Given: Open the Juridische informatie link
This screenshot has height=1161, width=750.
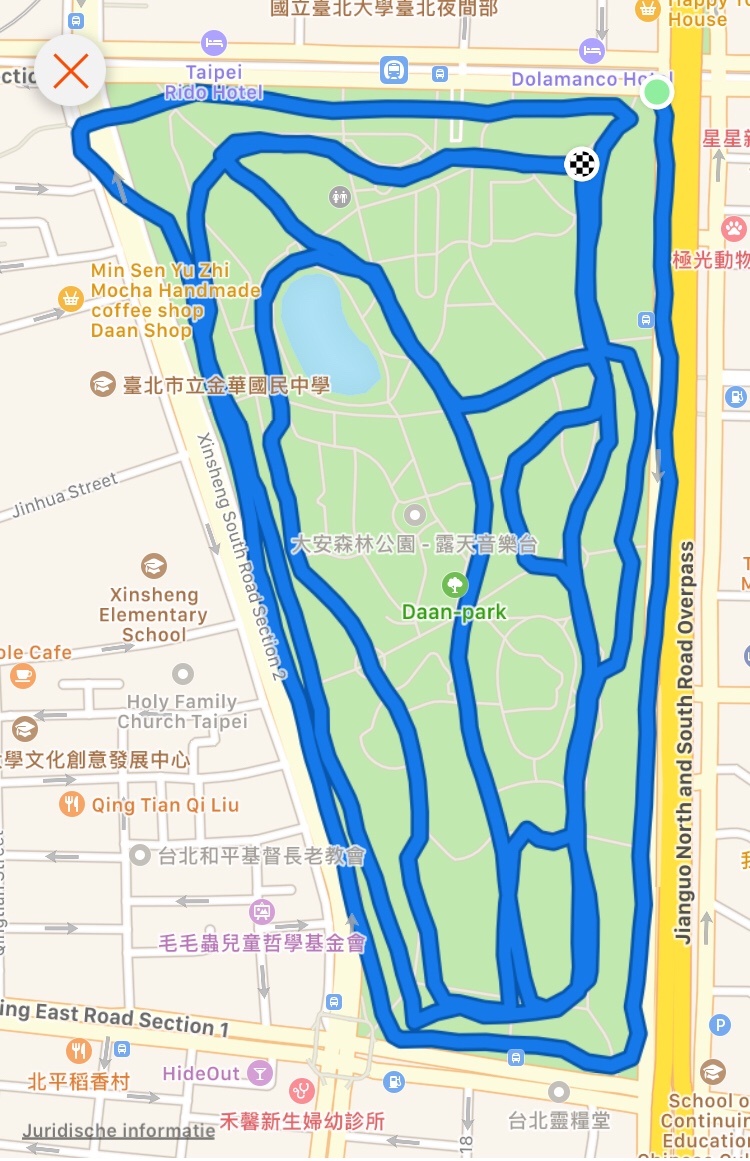Looking at the screenshot, I should [119, 1131].
